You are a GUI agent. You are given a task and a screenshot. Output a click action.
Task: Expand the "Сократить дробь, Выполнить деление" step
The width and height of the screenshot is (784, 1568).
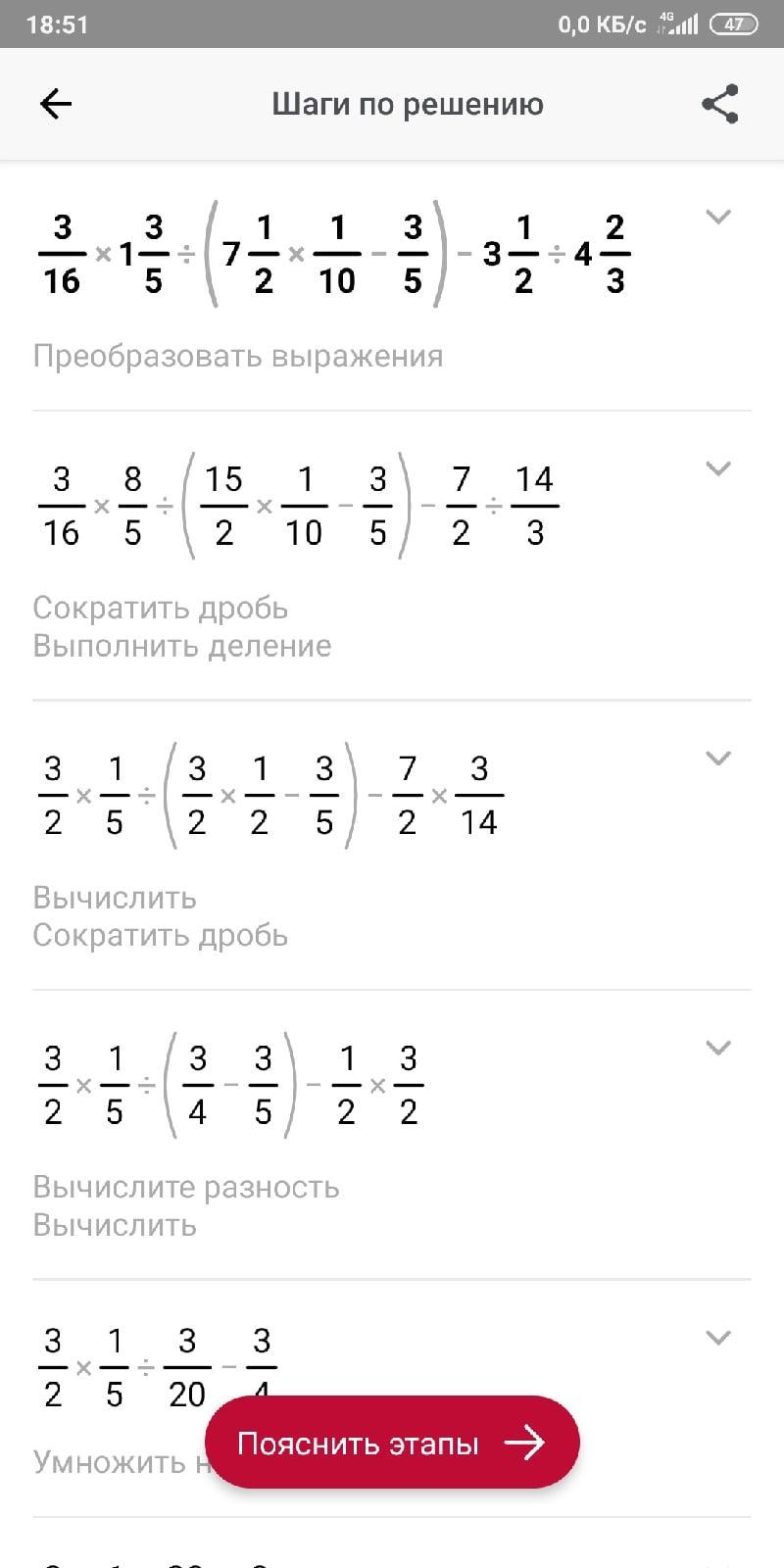(x=718, y=469)
